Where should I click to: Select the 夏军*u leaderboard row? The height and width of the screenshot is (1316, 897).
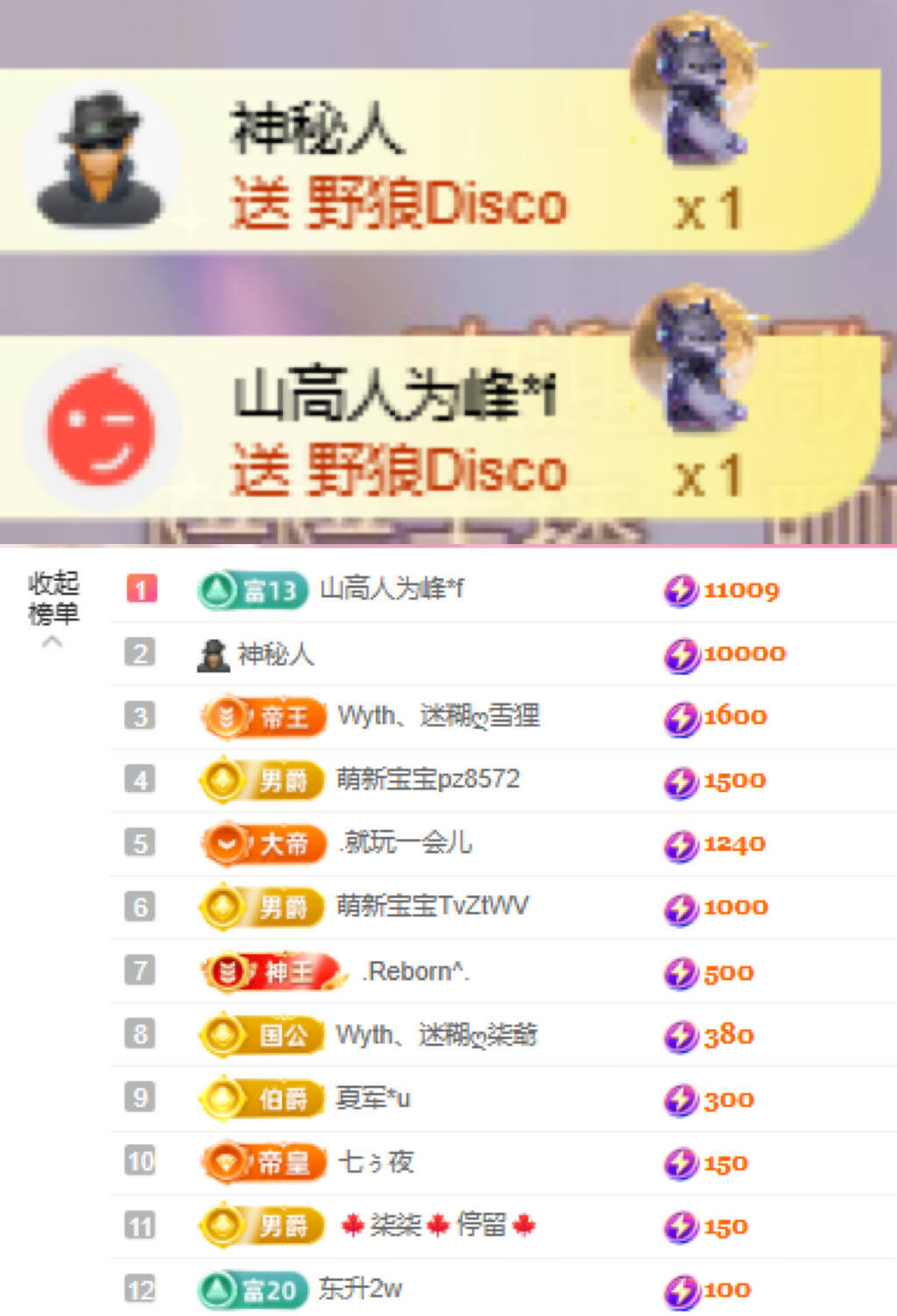(x=372, y=1099)
